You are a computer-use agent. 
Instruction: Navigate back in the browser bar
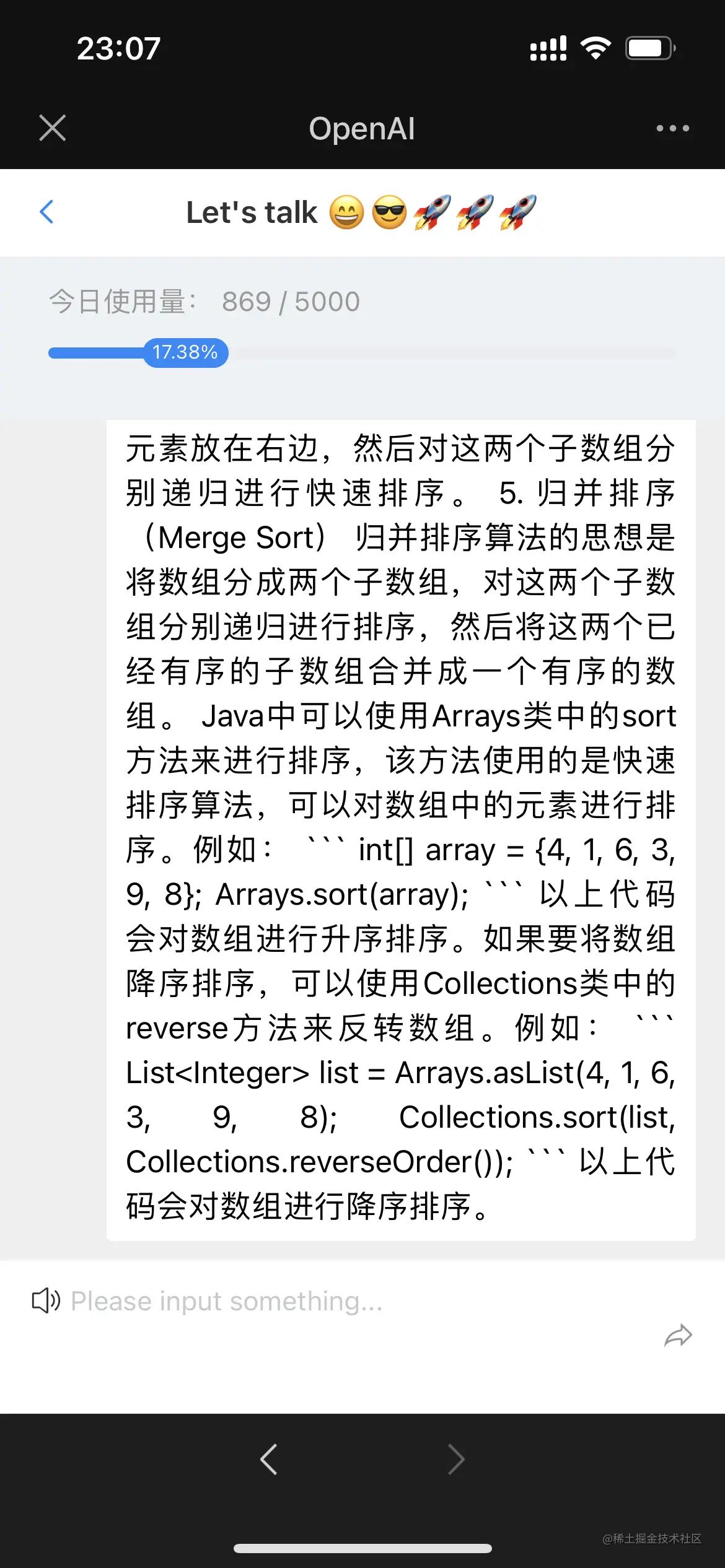point(269,1460)
